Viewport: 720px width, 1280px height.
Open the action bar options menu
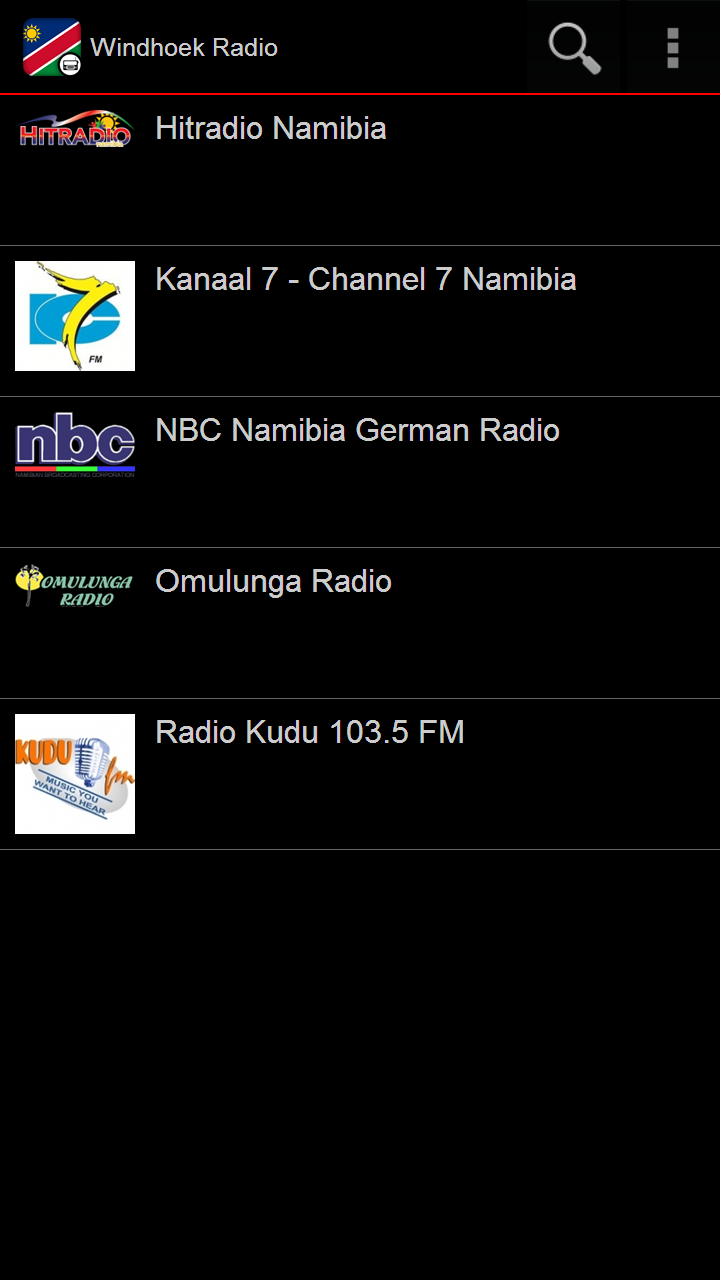click(x=671, y=47)
